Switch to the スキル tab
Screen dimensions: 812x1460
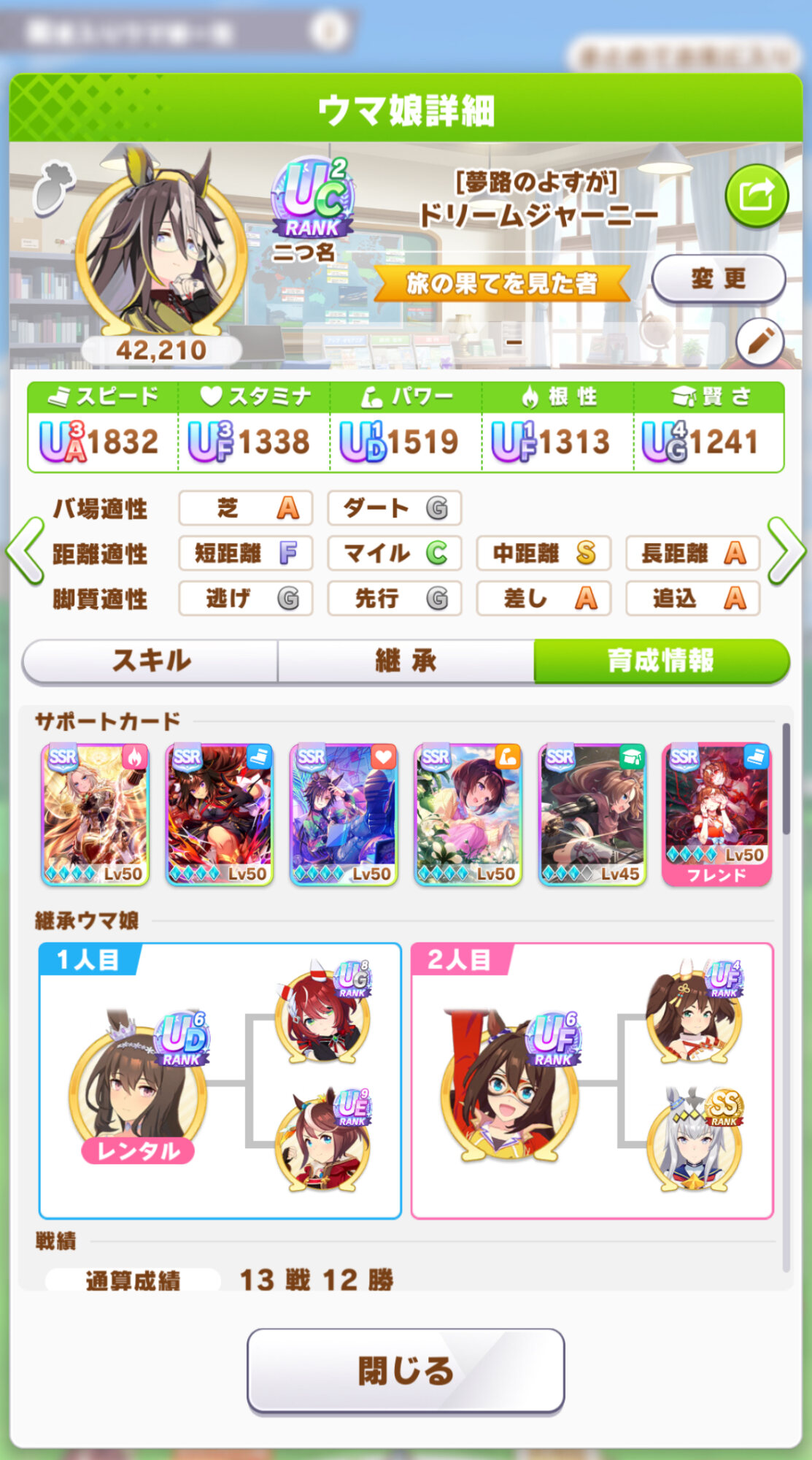[151, 661]
